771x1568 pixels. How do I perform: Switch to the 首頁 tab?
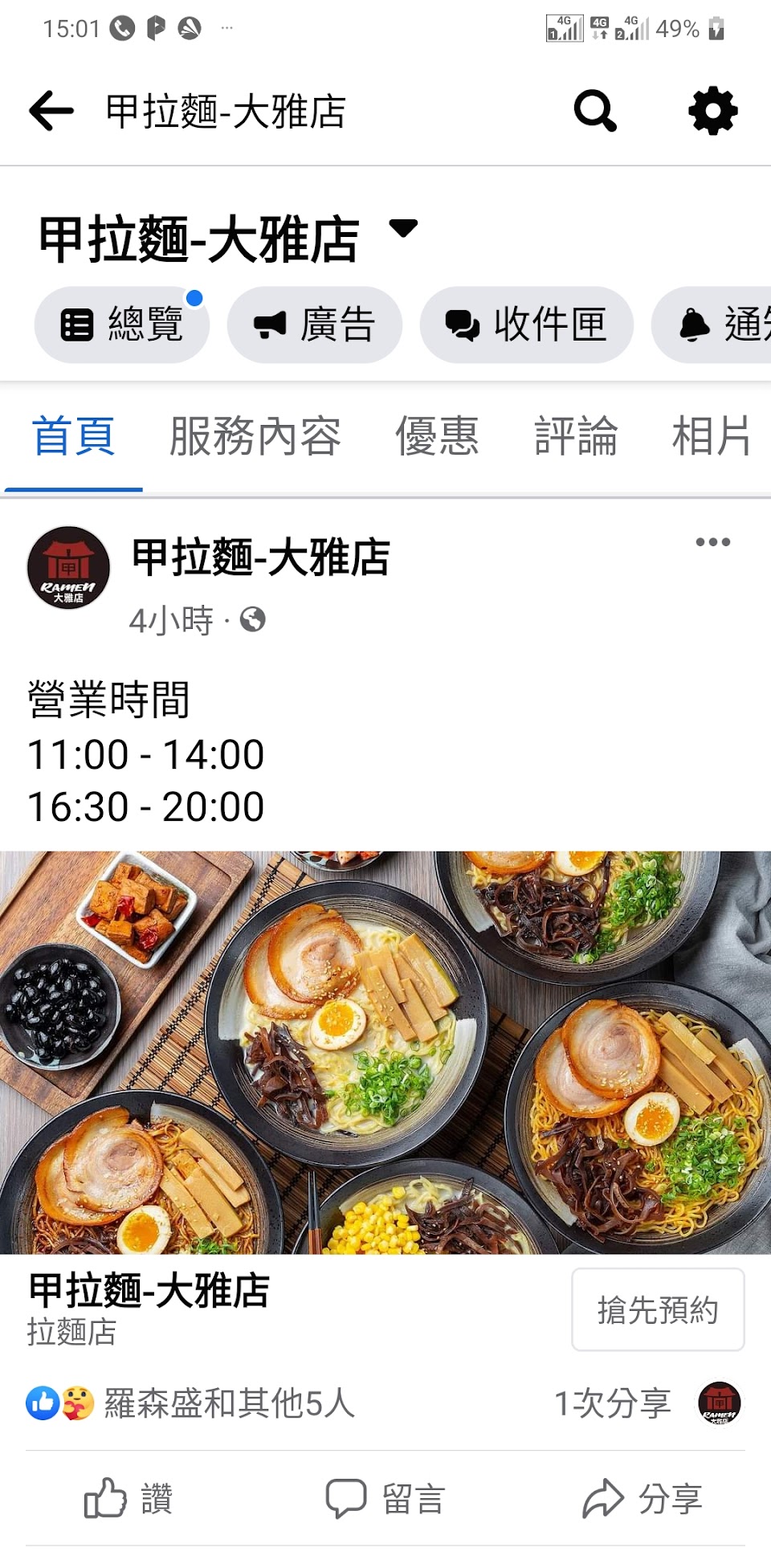pos(73,437)
